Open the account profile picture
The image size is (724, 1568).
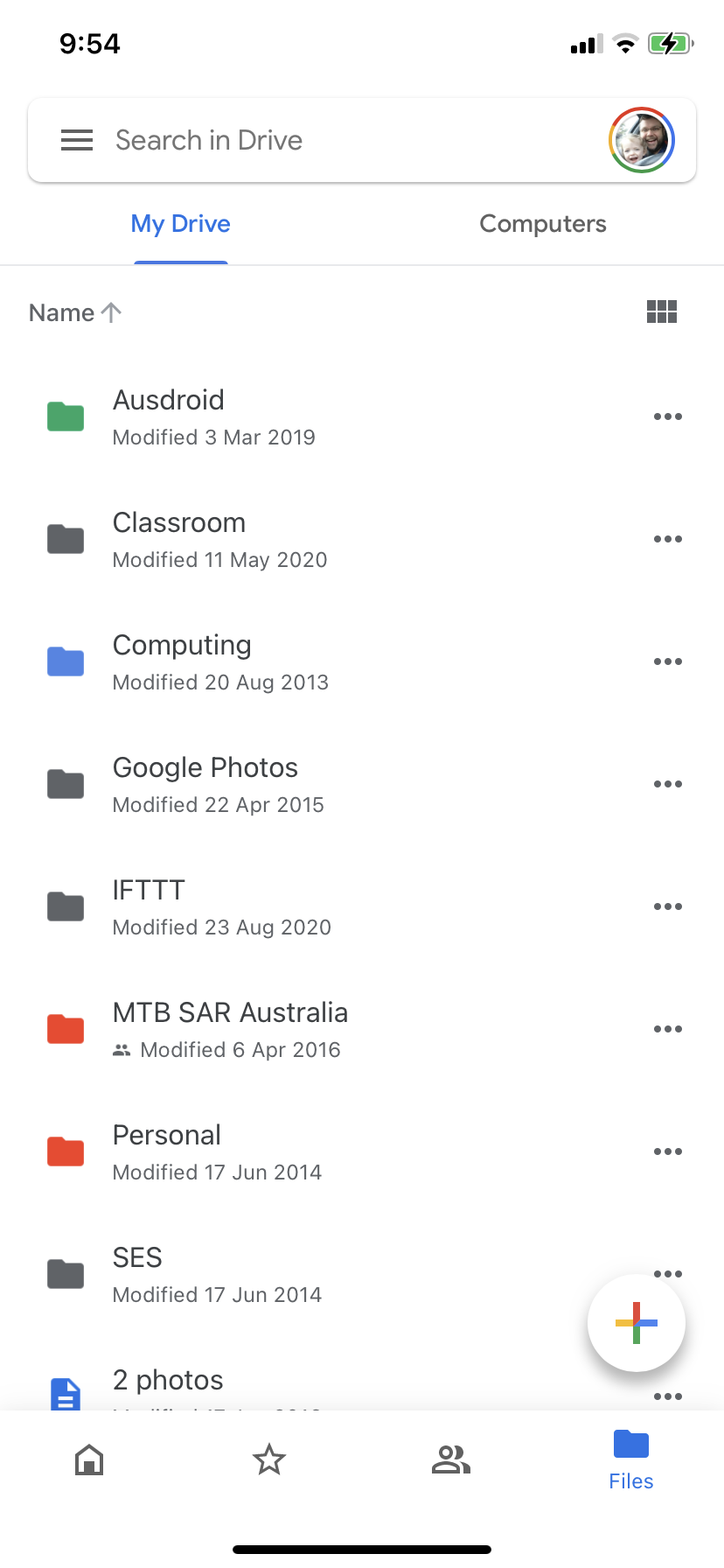tap(642, 140)
